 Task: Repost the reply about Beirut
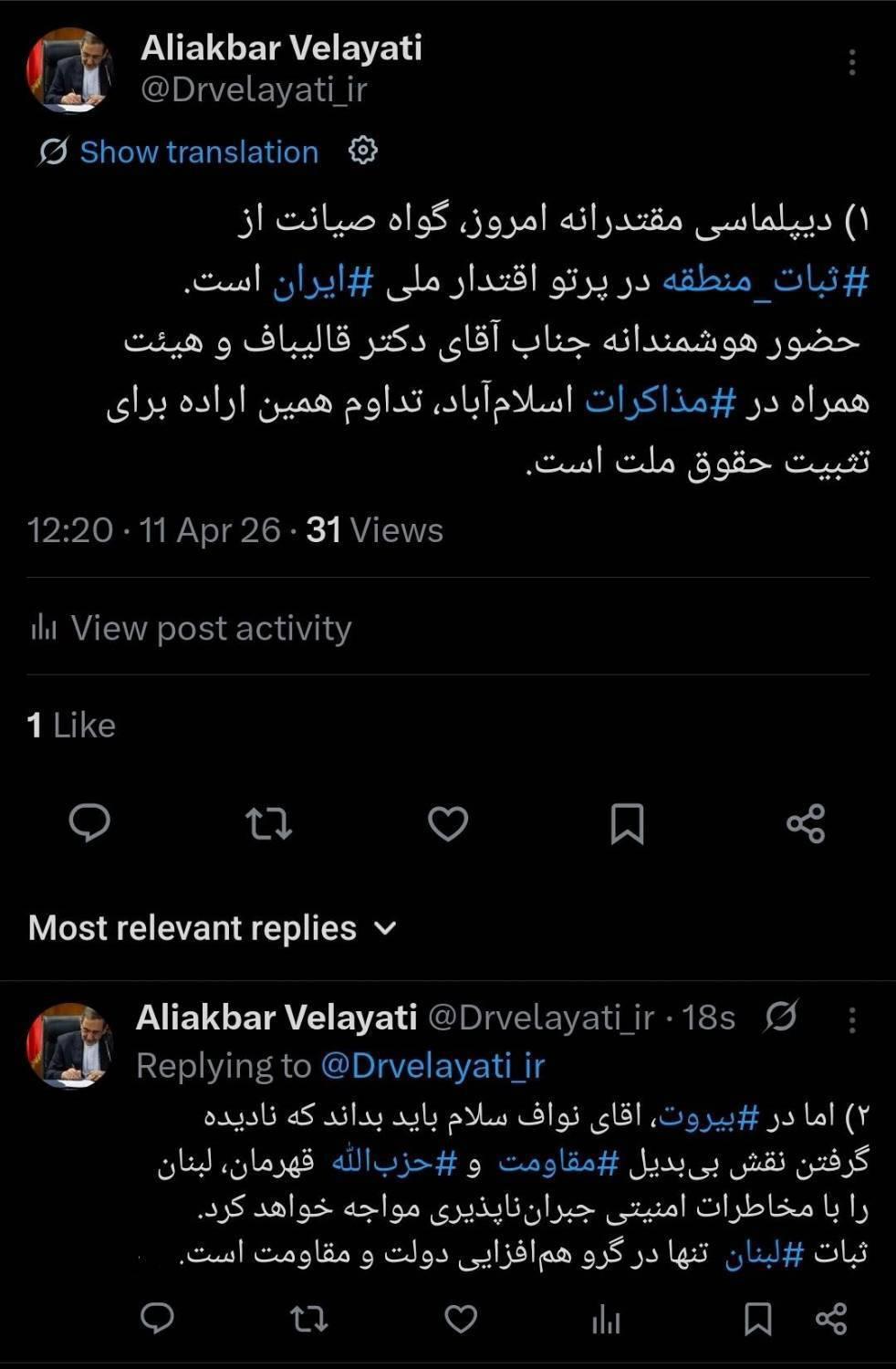(308, 1319)
